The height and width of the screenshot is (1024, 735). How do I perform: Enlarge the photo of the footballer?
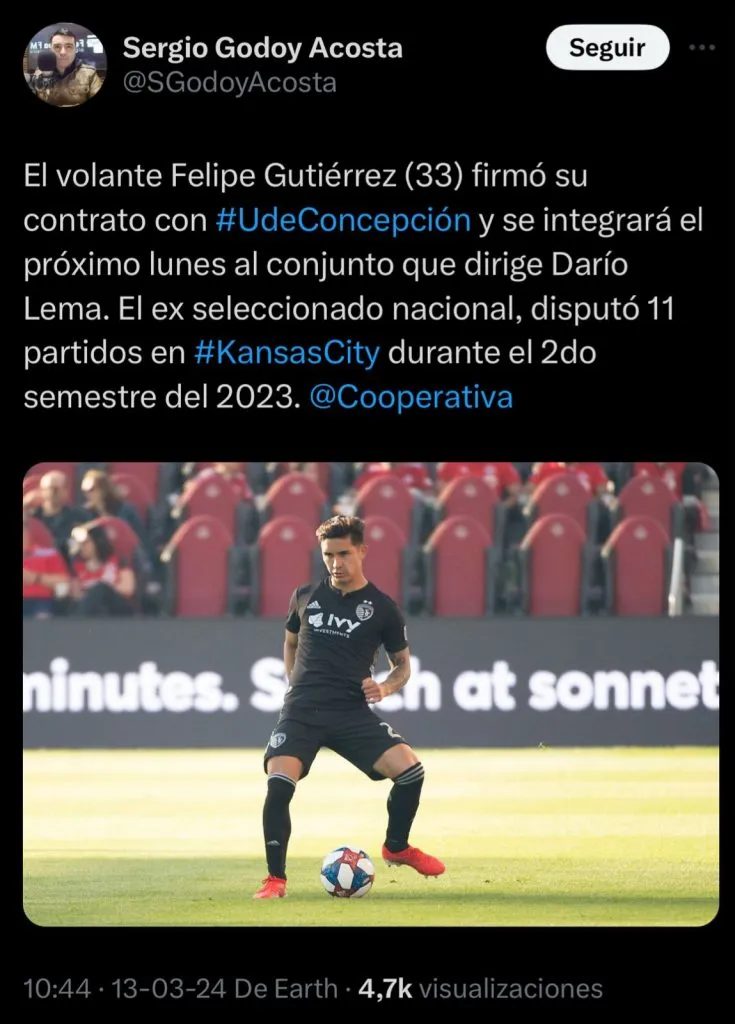[370, 694]
